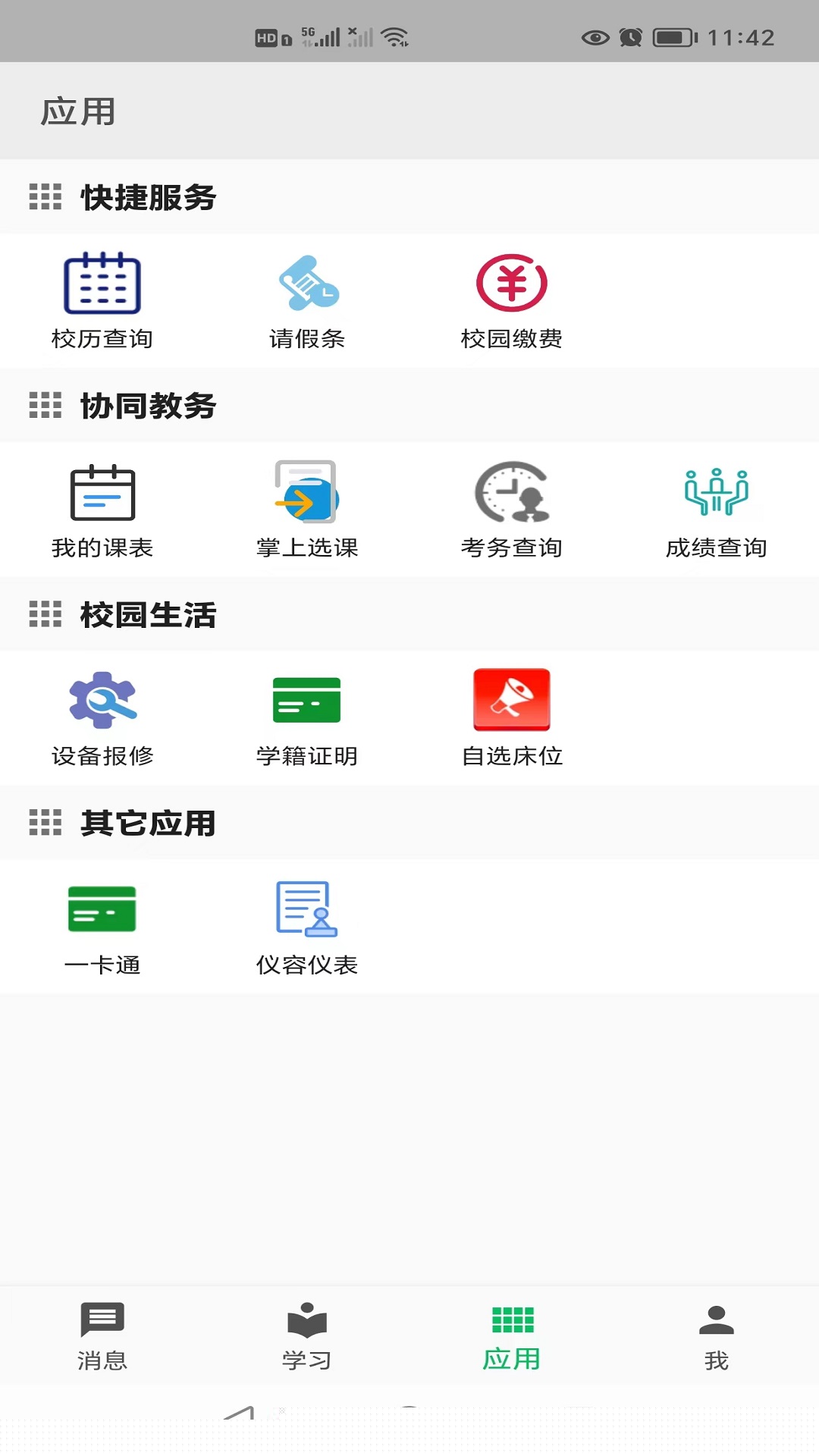Switch to the 消息 messages tab
819x1456 pixels.
point(102,1336)
